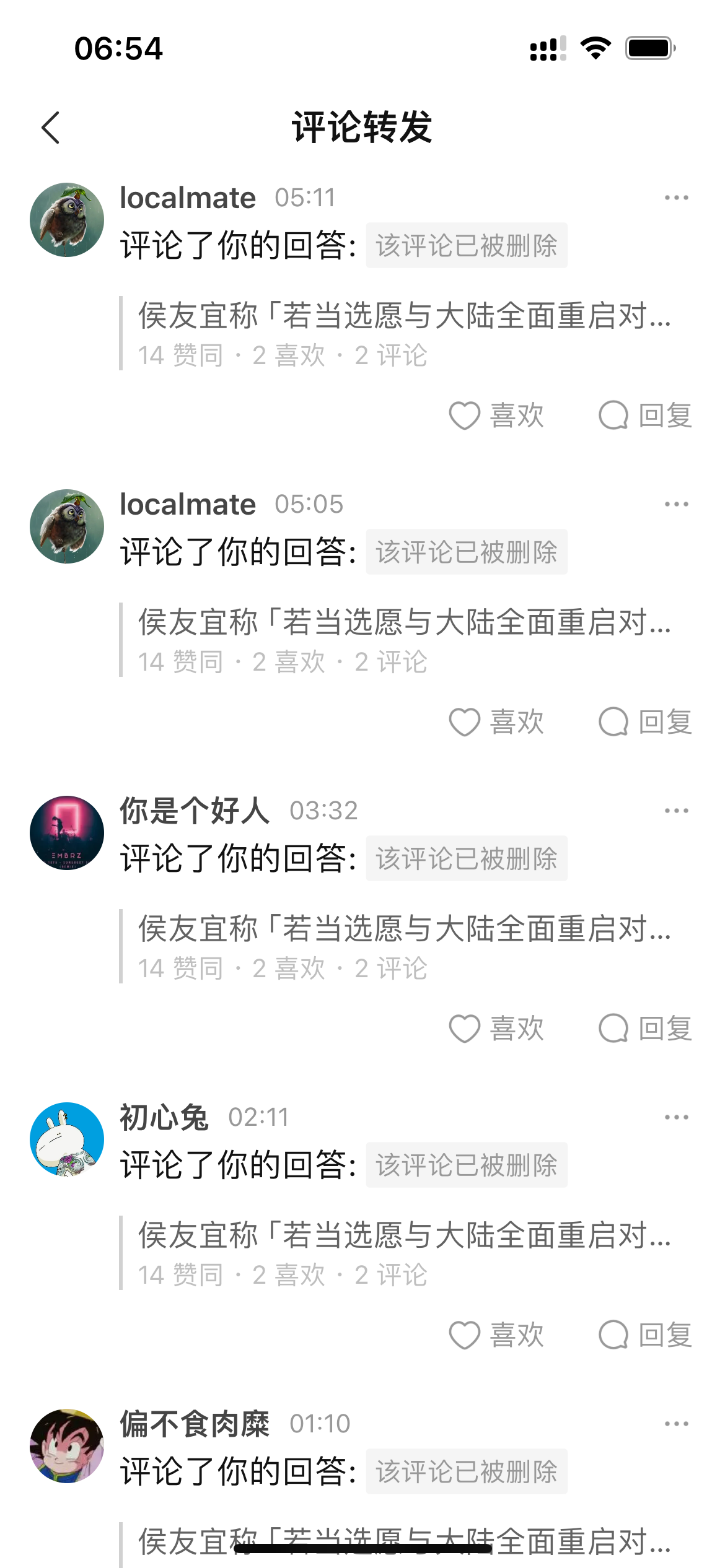Open overflow menu on 你是个好人's comment

click(675, 811)
